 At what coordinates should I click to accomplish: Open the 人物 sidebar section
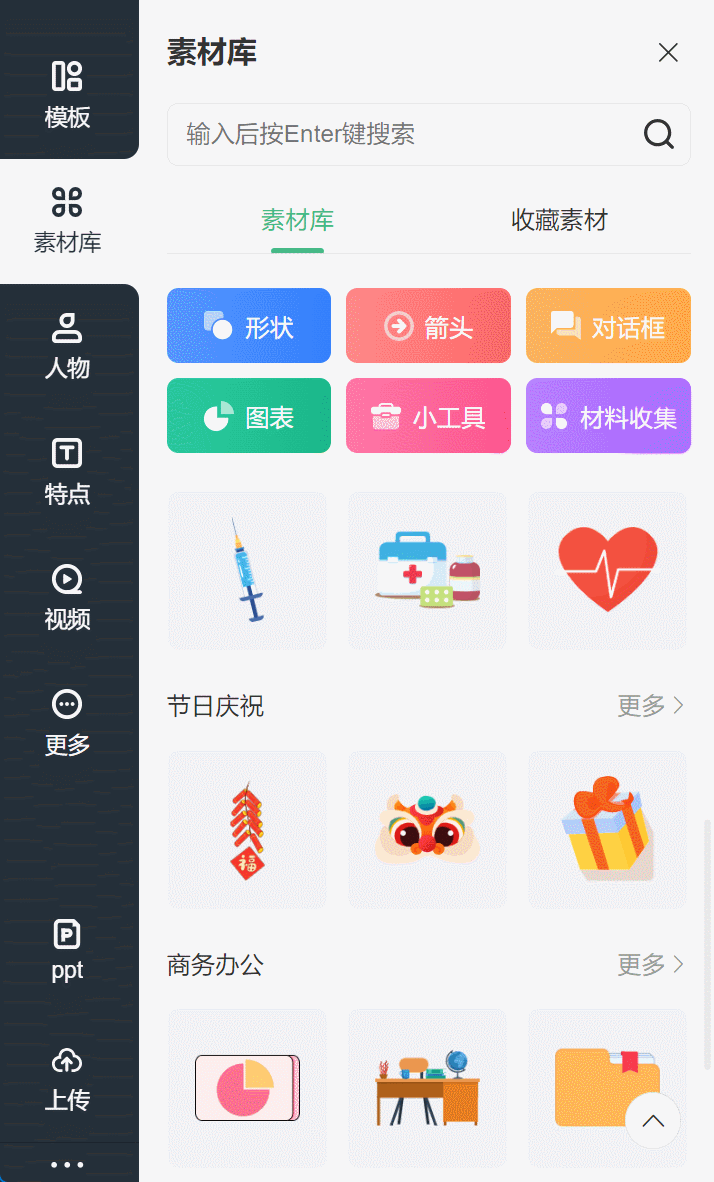(68, 347)
